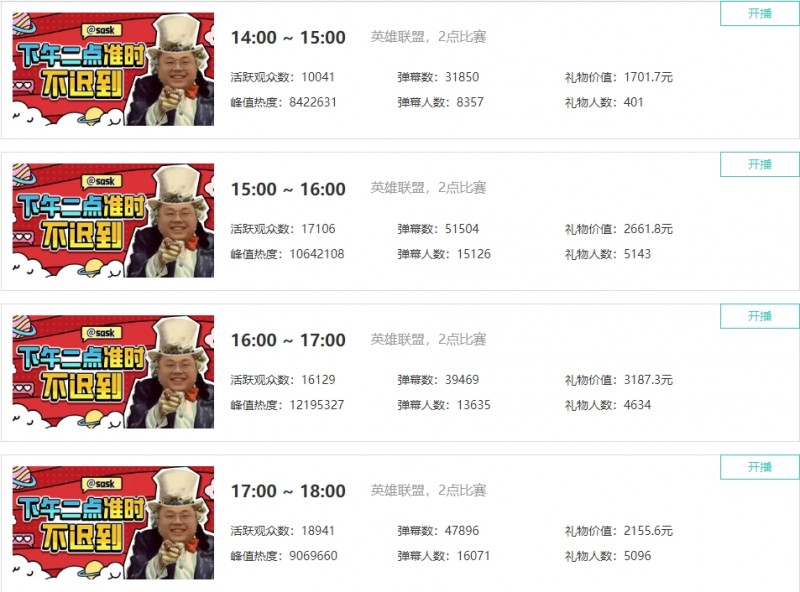Tap 开播 button on 15:00 ~ 16:00 card
The width and height of the screenshot is (800, 592).
coord(759,164)
